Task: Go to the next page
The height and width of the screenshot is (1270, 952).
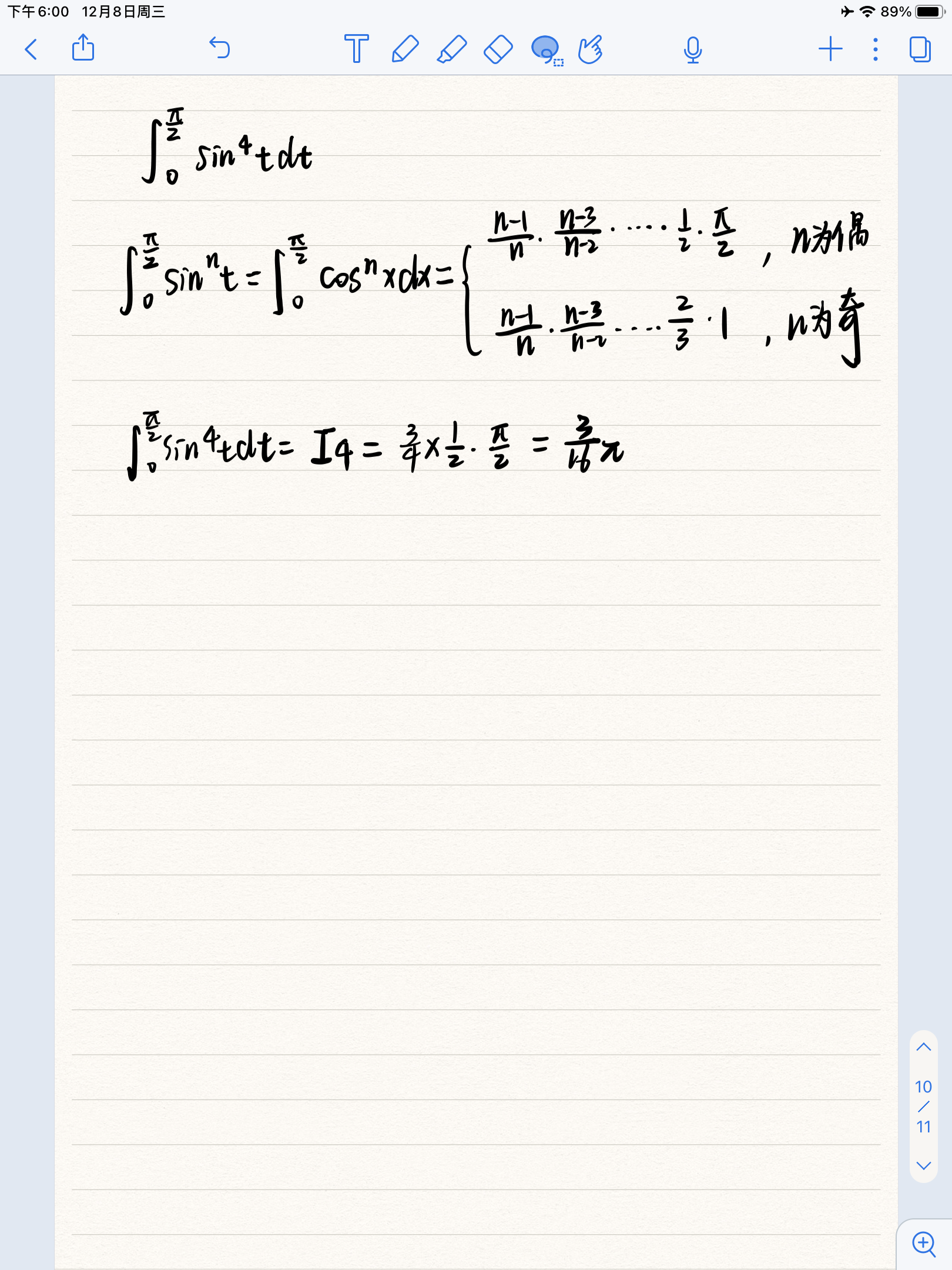Action: click(924, 1165)
